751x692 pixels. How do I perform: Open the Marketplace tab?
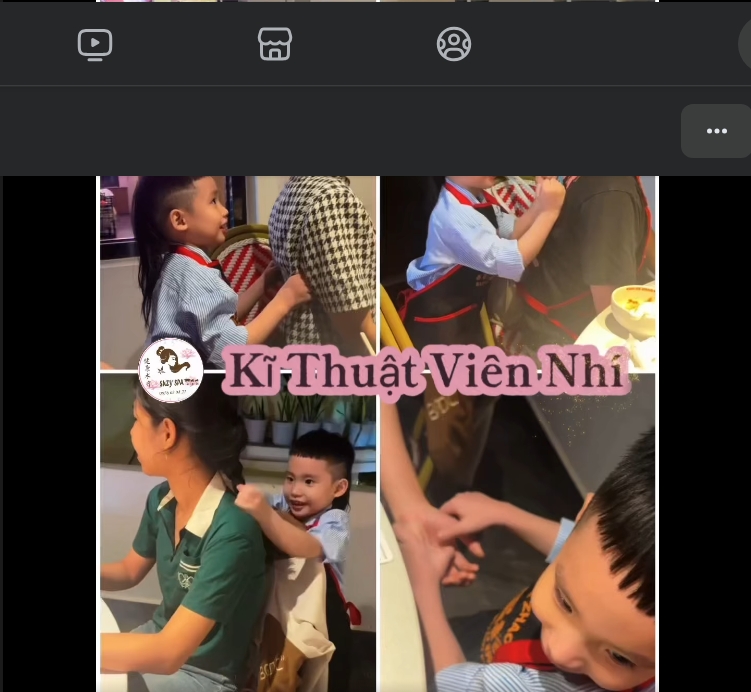(274, 44)
